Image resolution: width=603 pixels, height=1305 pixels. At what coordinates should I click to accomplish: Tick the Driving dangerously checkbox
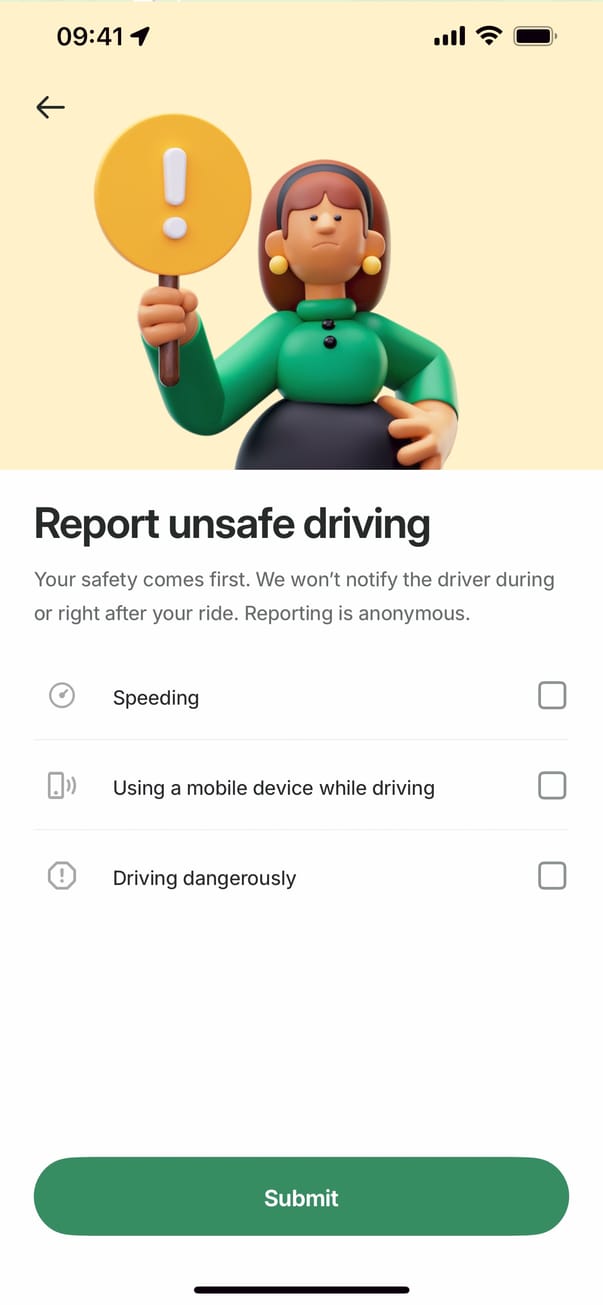552,876
